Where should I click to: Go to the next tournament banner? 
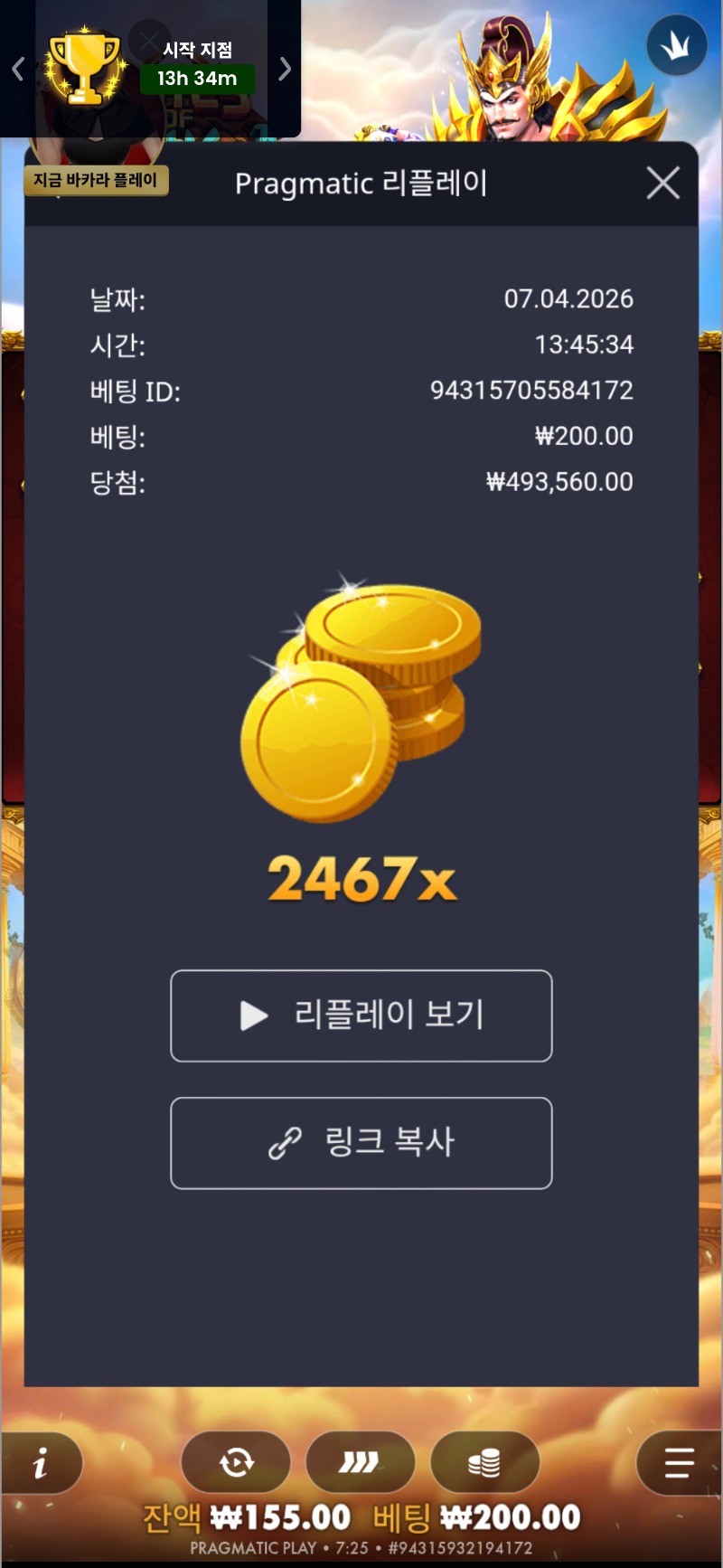click(285, 69)
